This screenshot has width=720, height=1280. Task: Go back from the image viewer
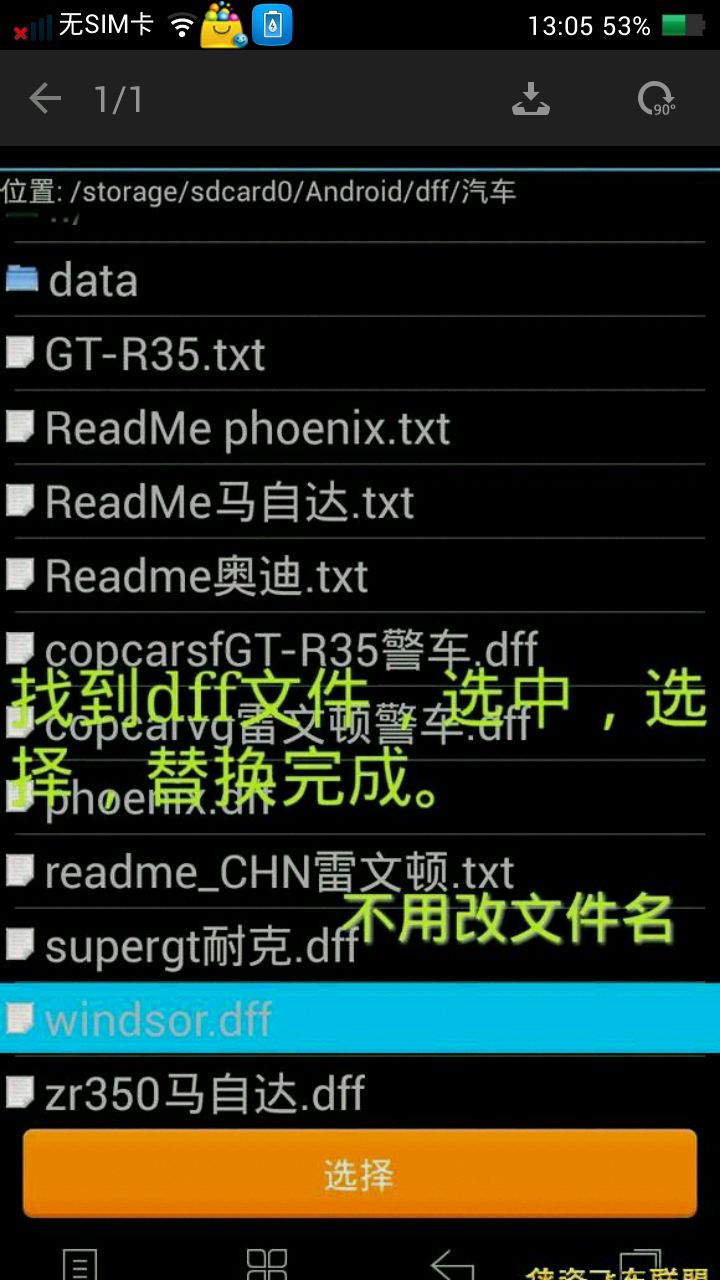click(45, 99)
